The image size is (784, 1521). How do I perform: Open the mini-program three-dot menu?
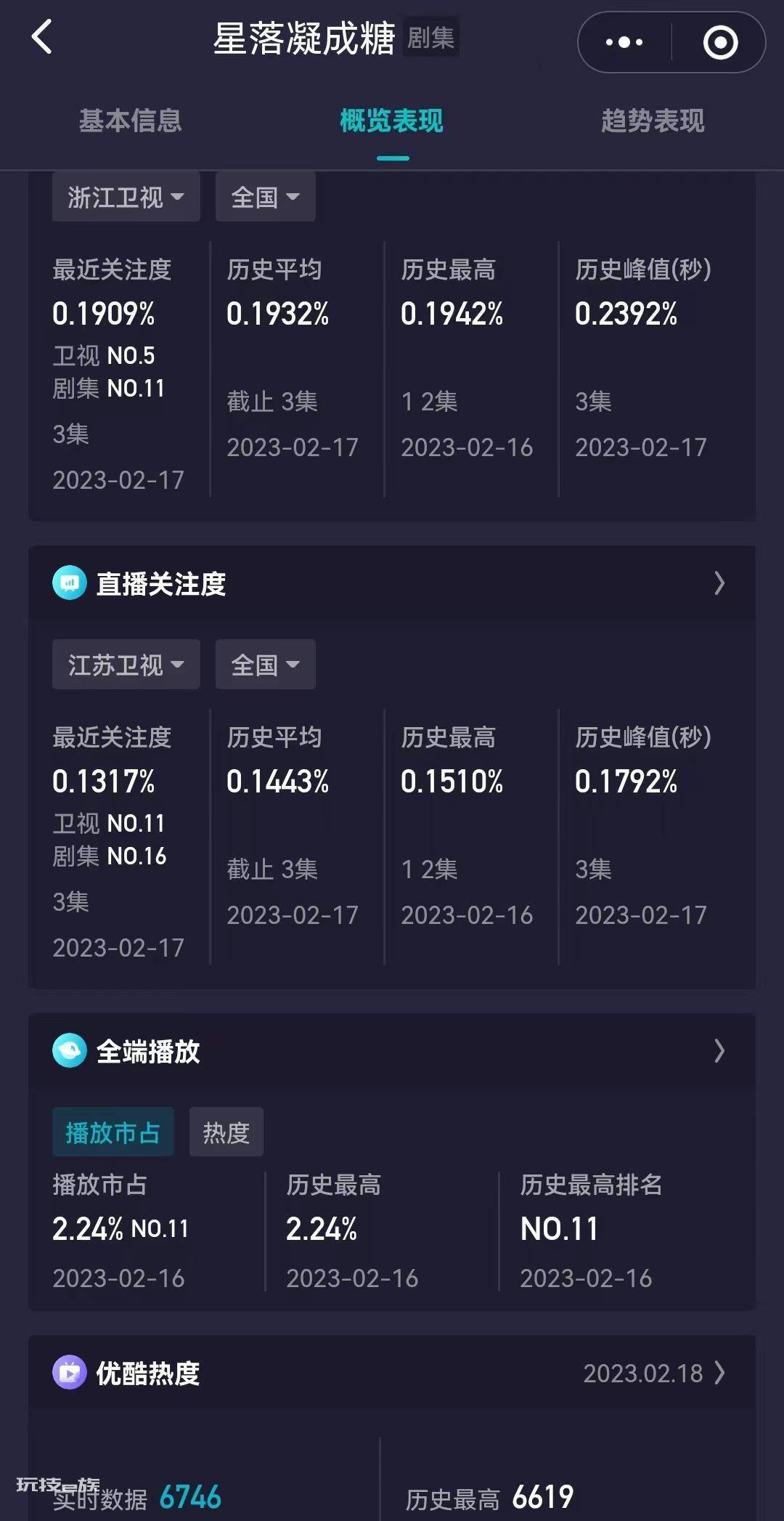[624, 42]
